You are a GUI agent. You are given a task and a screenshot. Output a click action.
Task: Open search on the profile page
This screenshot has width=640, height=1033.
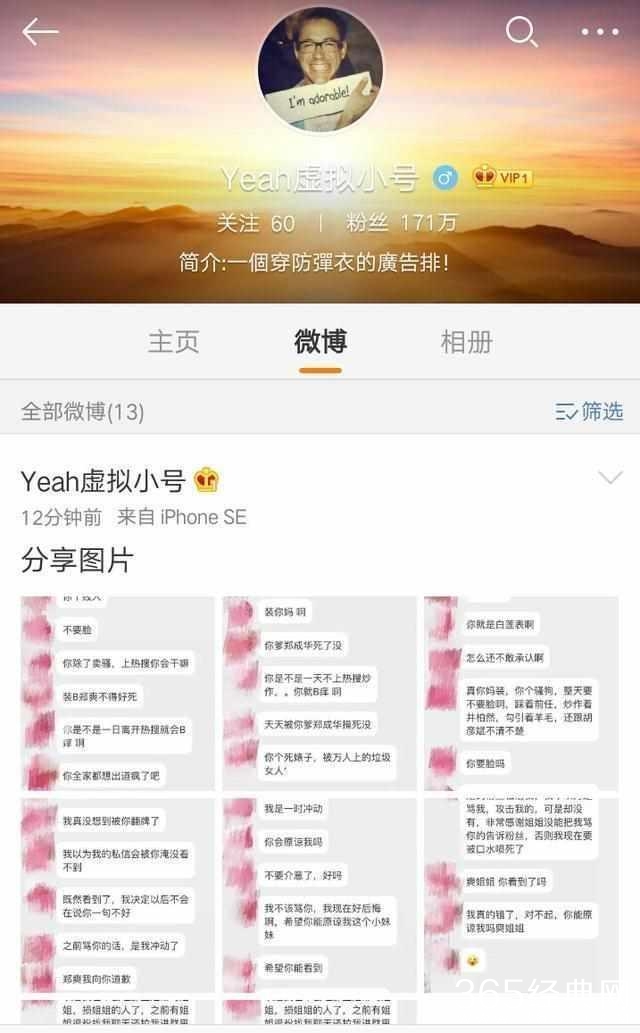pos(521,32)
